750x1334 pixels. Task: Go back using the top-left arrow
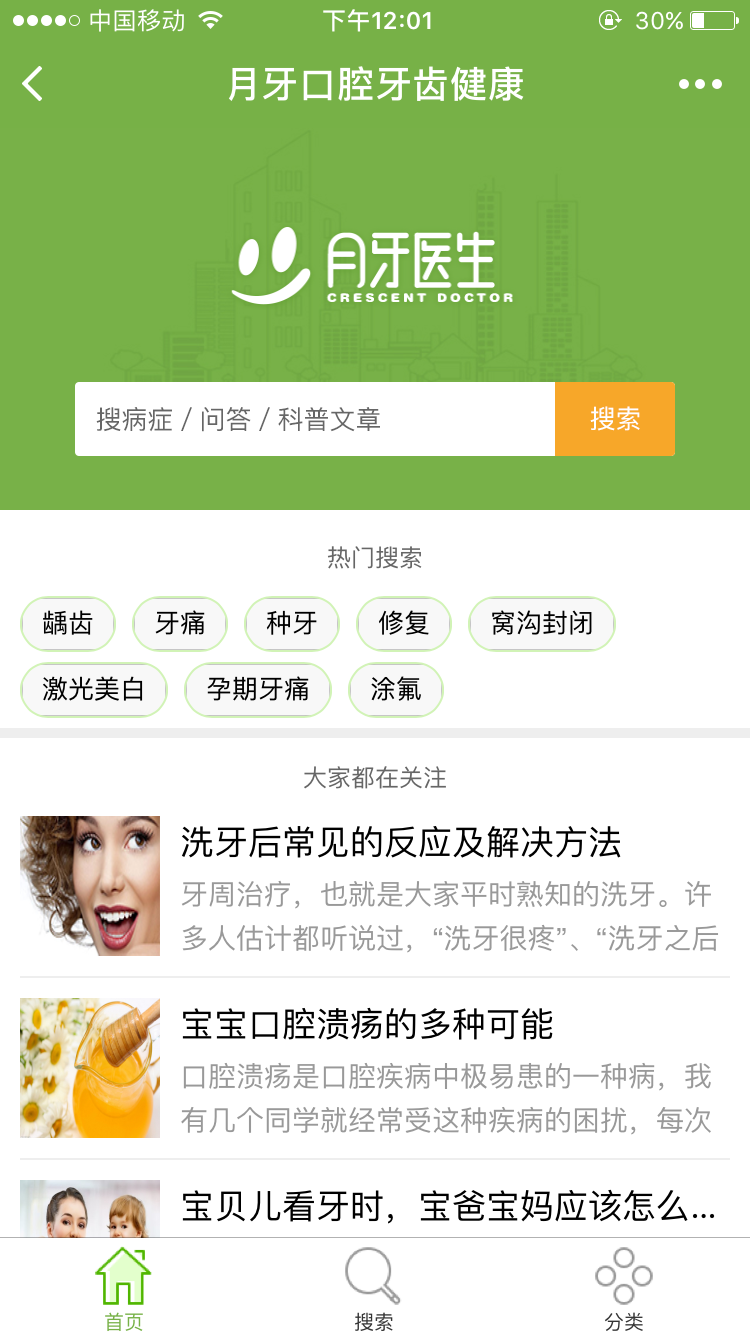(33, 84)
